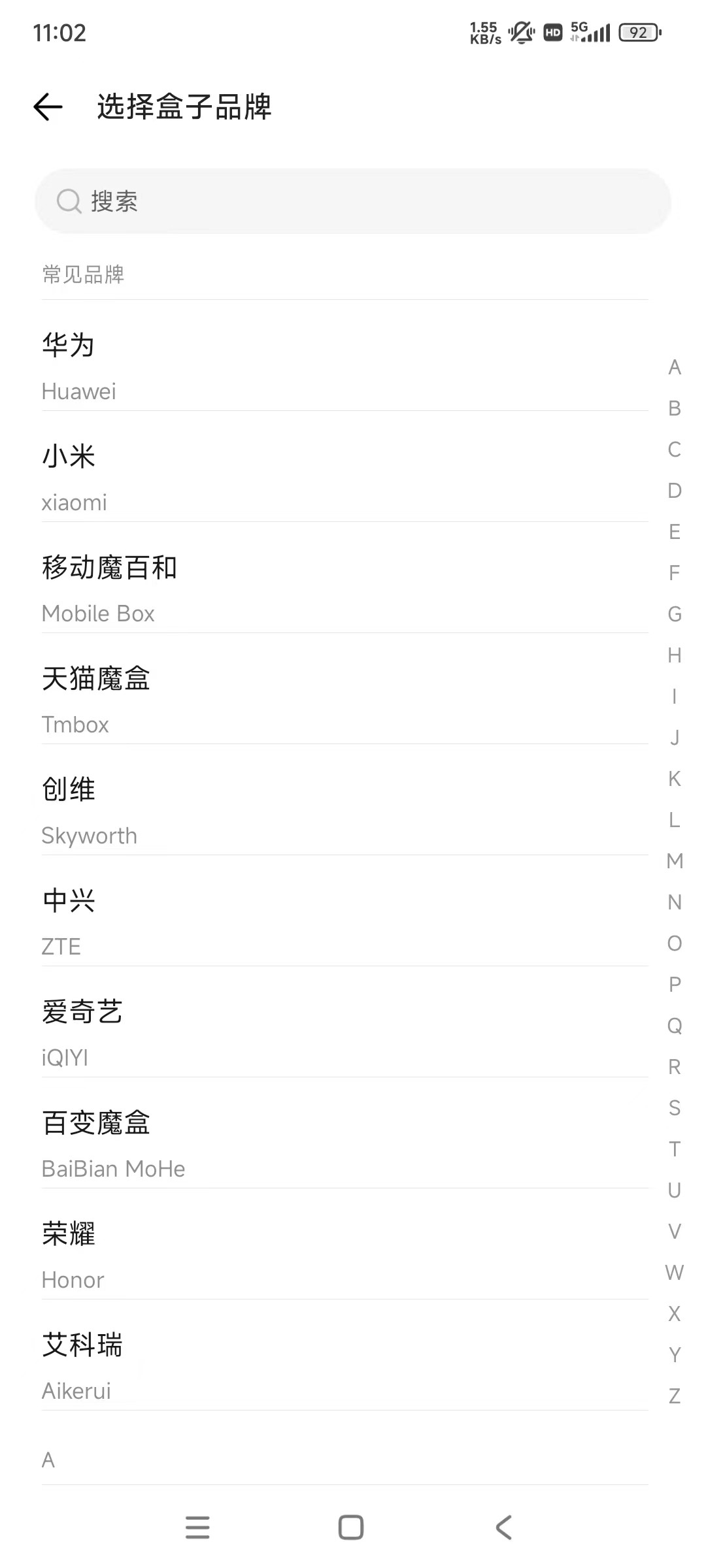The width and height of the screenshot is (706, 1568).
Task: Go back using the top-left arrow
Action: (x=48, y=106)
